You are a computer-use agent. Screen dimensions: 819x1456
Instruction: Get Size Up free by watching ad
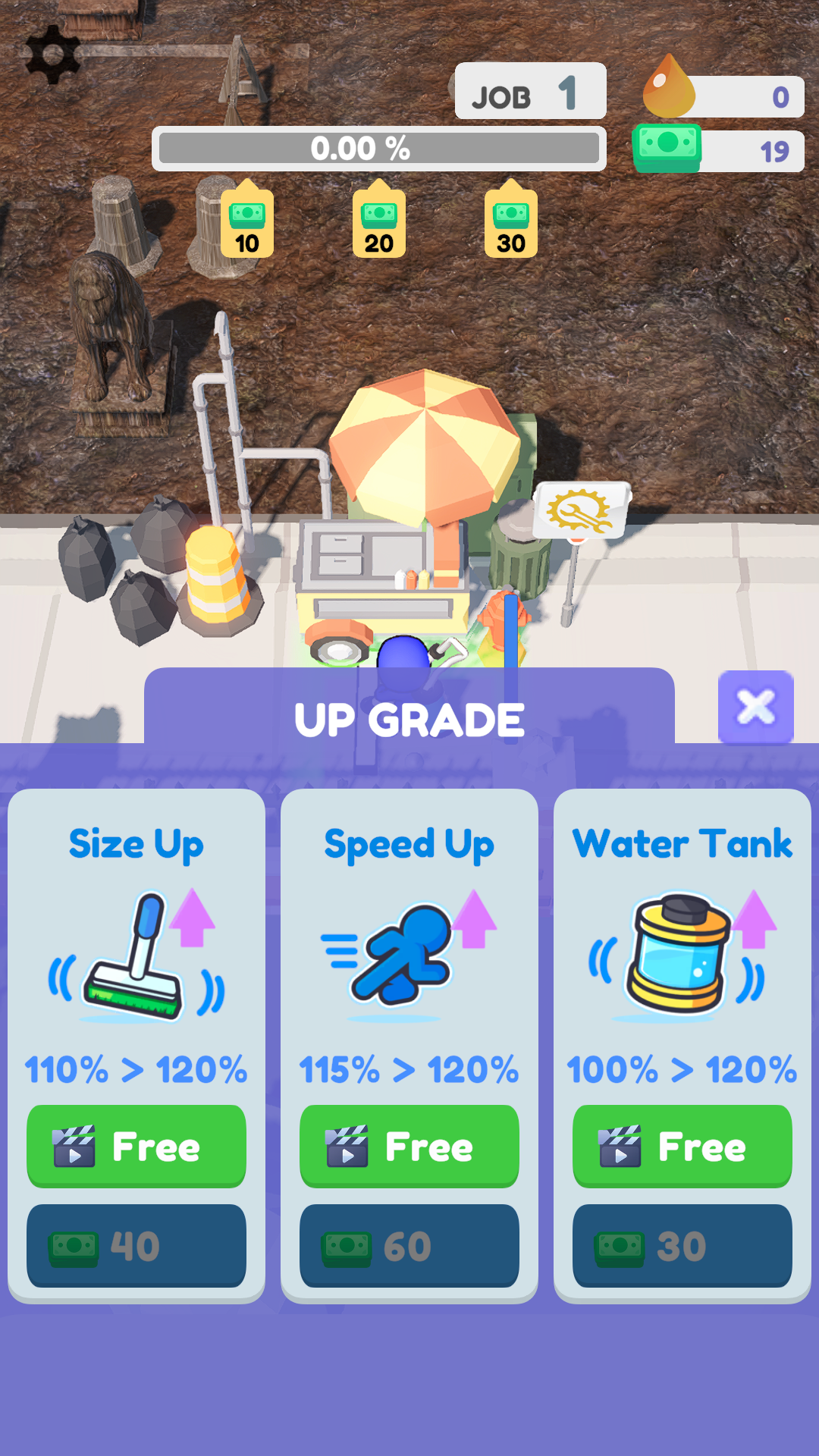click(x=136, y=1146)
